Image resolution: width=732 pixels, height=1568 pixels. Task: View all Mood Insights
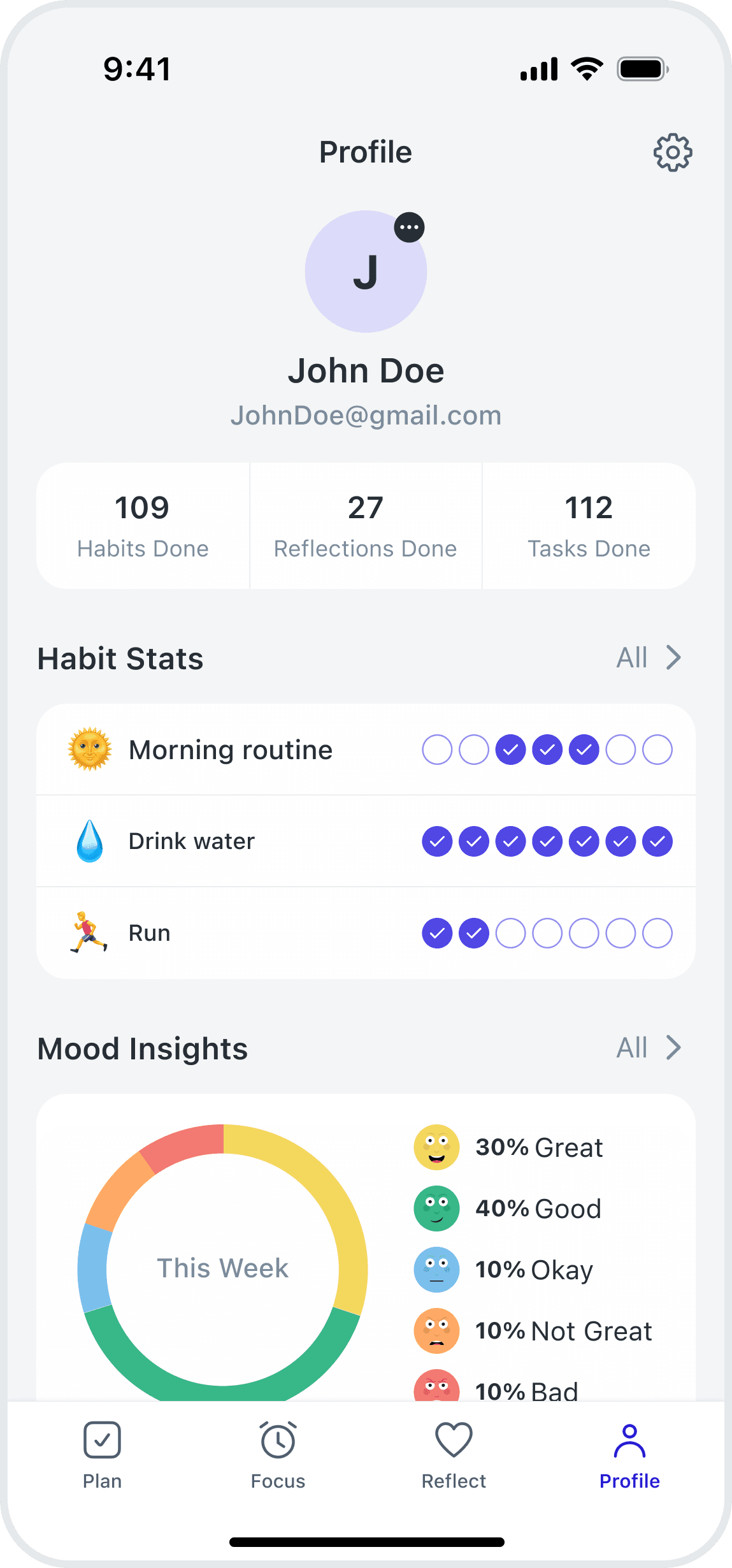tap(648, 1048)
